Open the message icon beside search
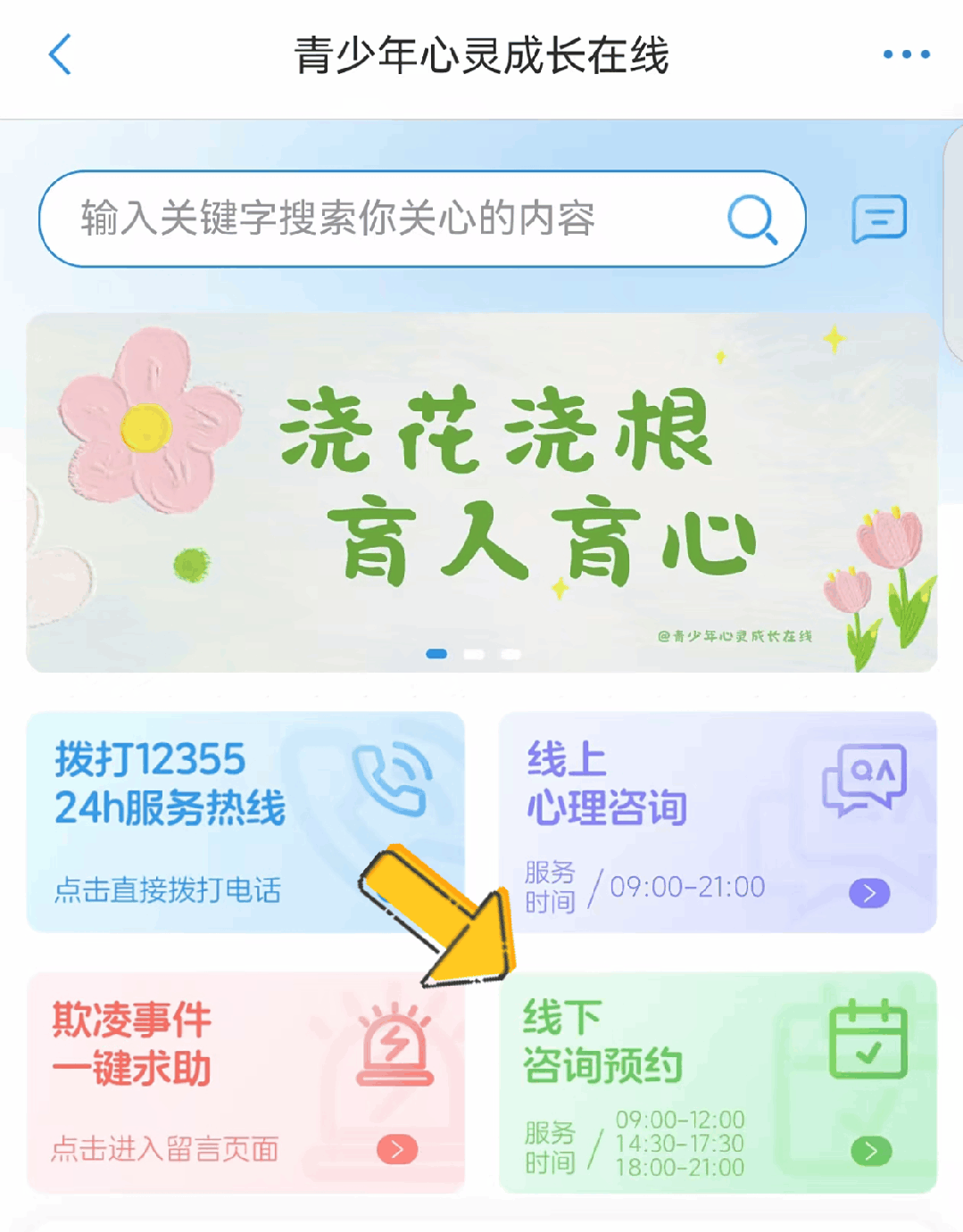 (879, 219)
